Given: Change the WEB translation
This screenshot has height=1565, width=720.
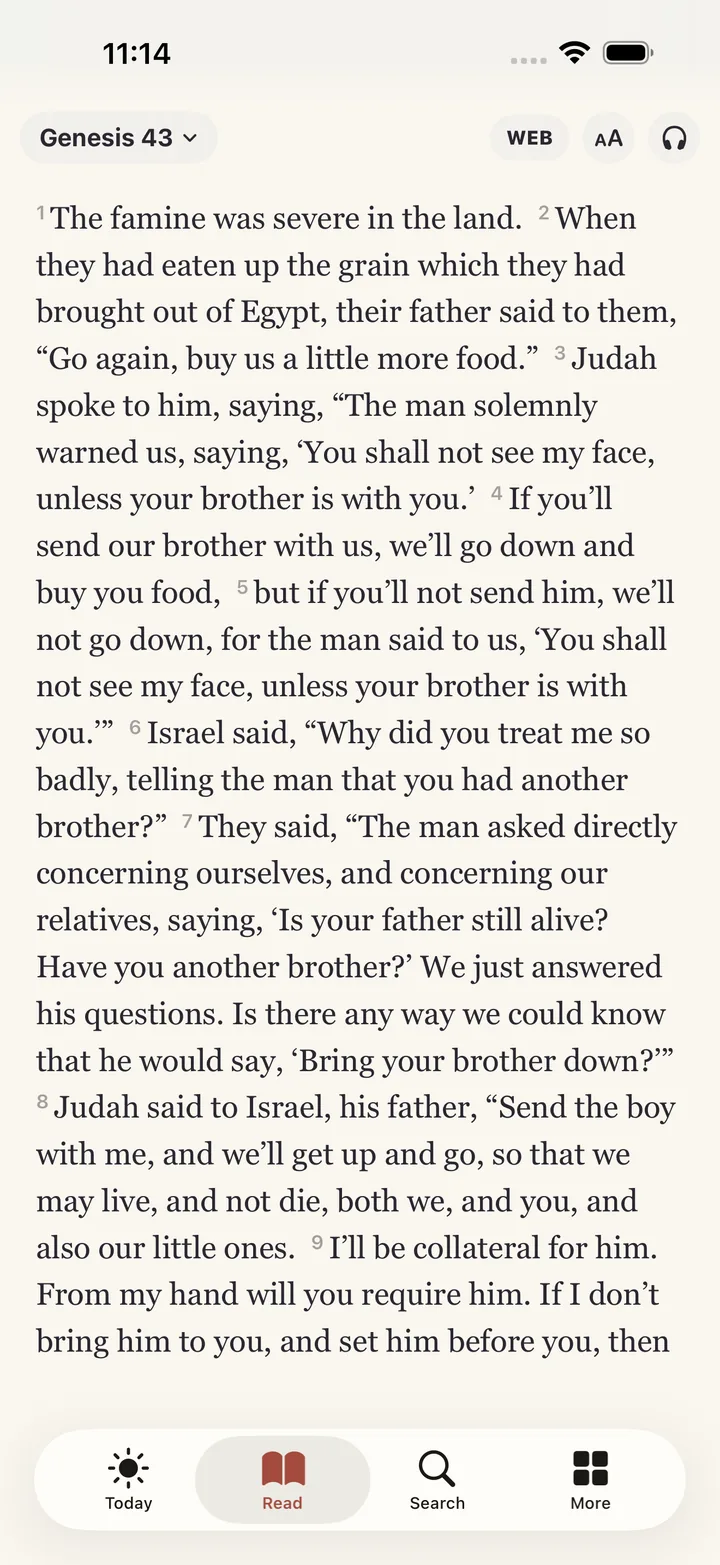Looking at the screenshot, I should (x=529, y=138).
